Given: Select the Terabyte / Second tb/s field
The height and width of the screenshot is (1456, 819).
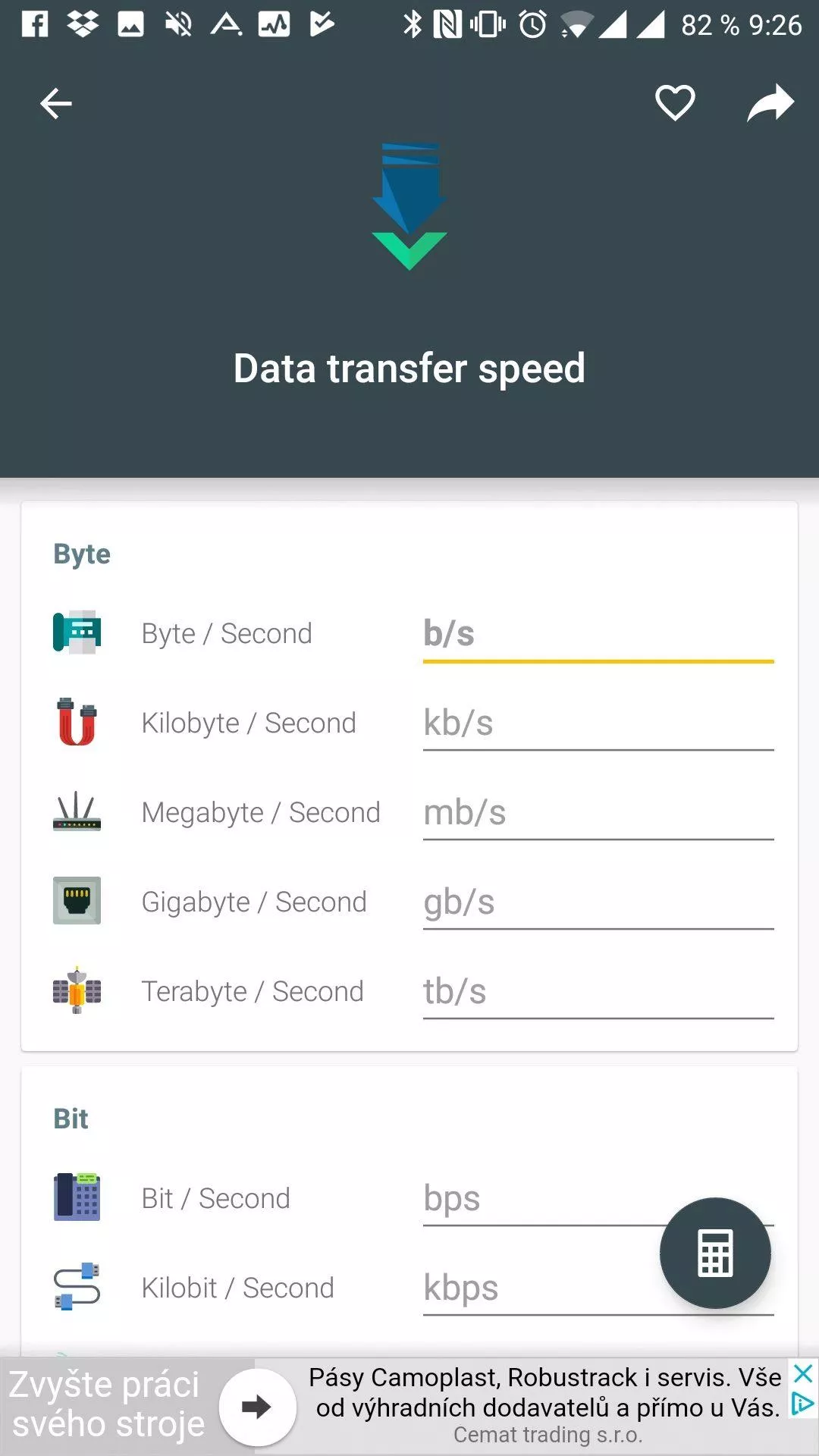Looking at the screenshot, I should [x=598, y=992].
